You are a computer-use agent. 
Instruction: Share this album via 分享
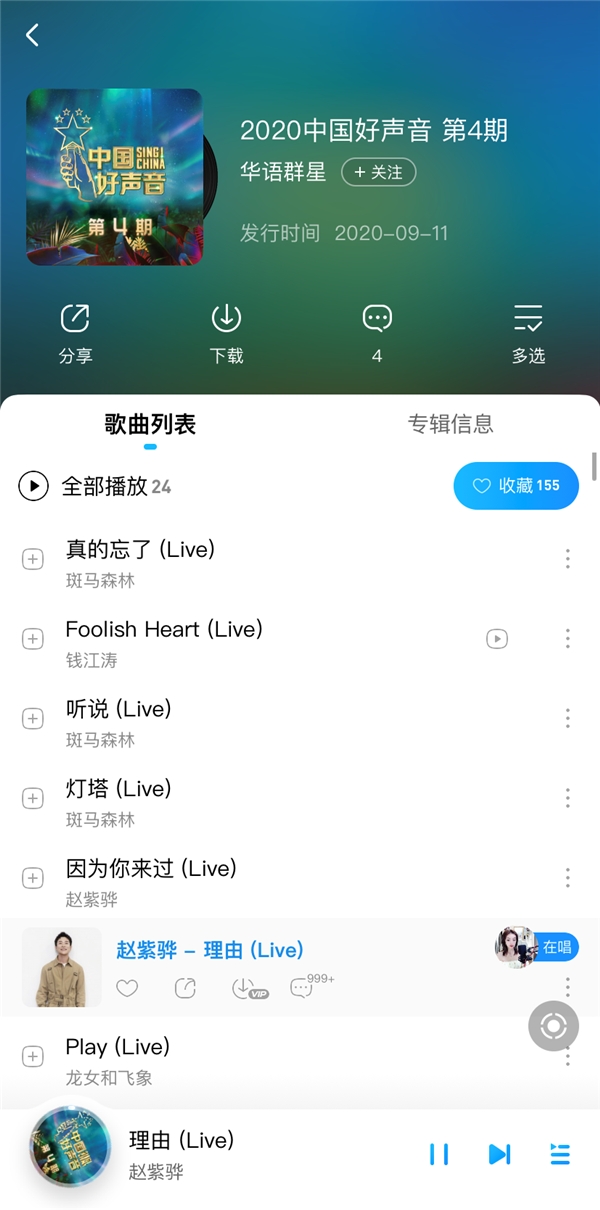click(x=75, y=334)
